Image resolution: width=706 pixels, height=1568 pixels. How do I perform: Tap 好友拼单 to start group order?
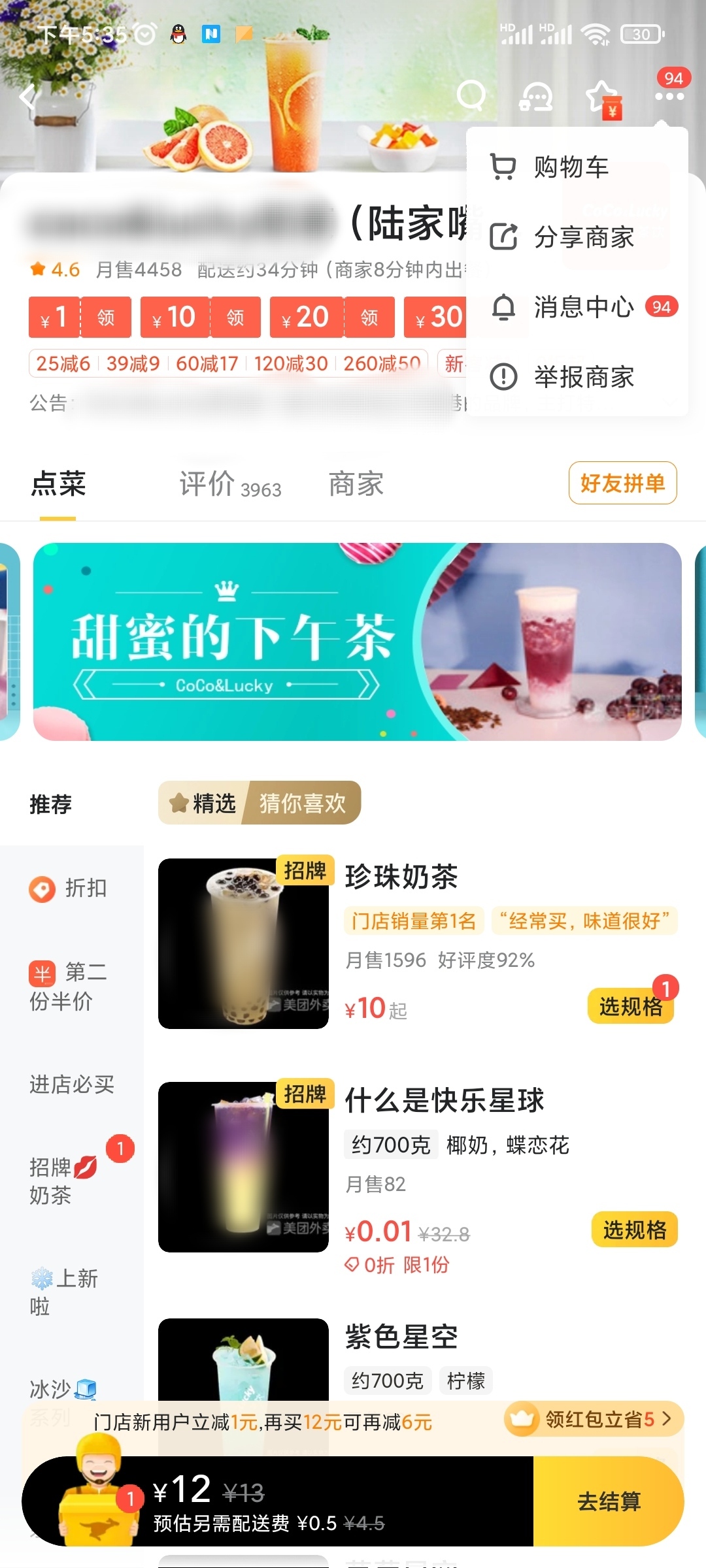coord(622,483)
